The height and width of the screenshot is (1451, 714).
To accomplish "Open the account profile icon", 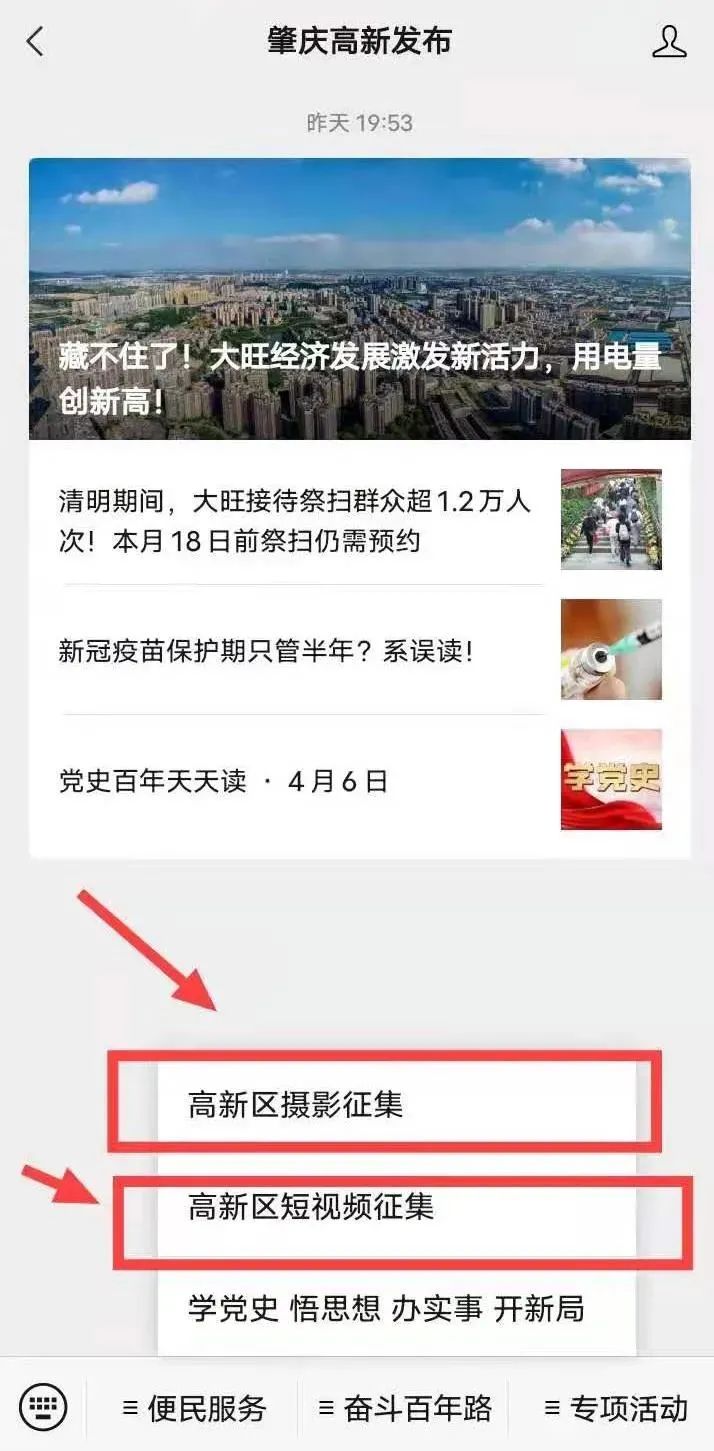I will click(669, 42).
